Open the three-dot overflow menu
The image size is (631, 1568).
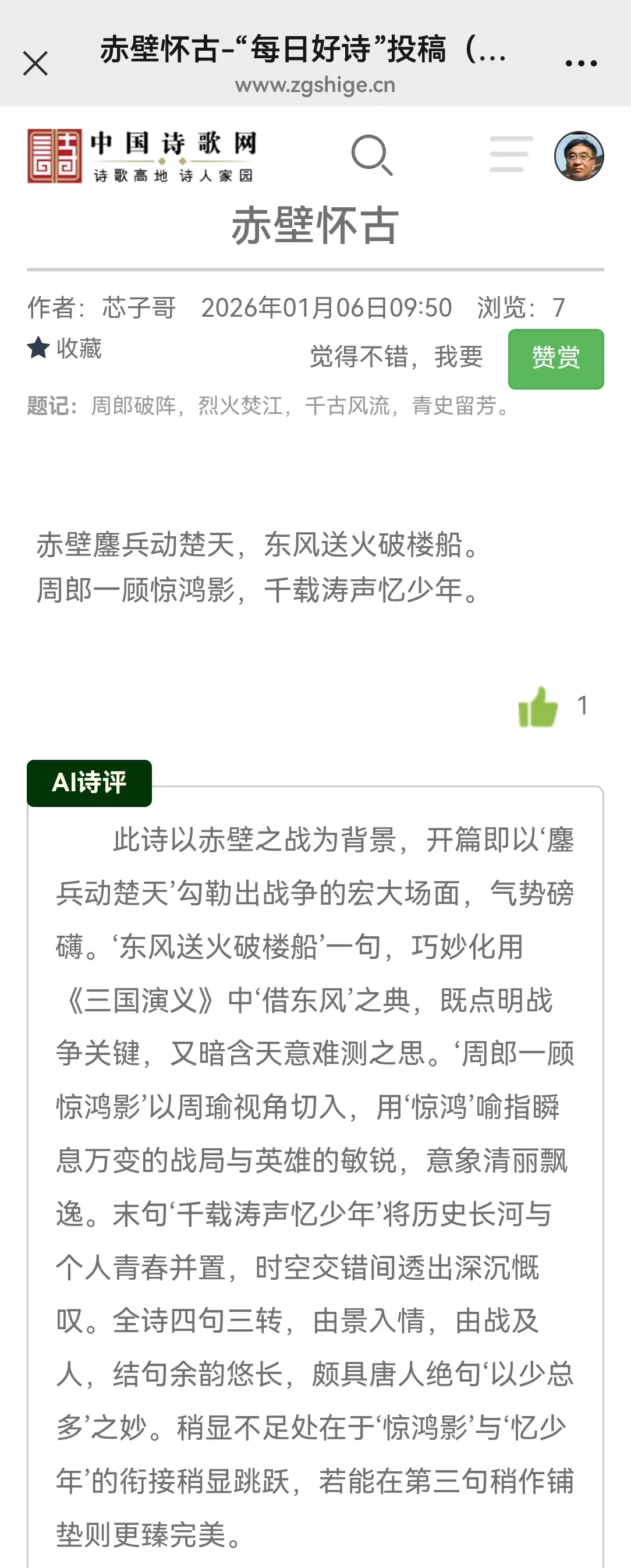tap(580, 63)
